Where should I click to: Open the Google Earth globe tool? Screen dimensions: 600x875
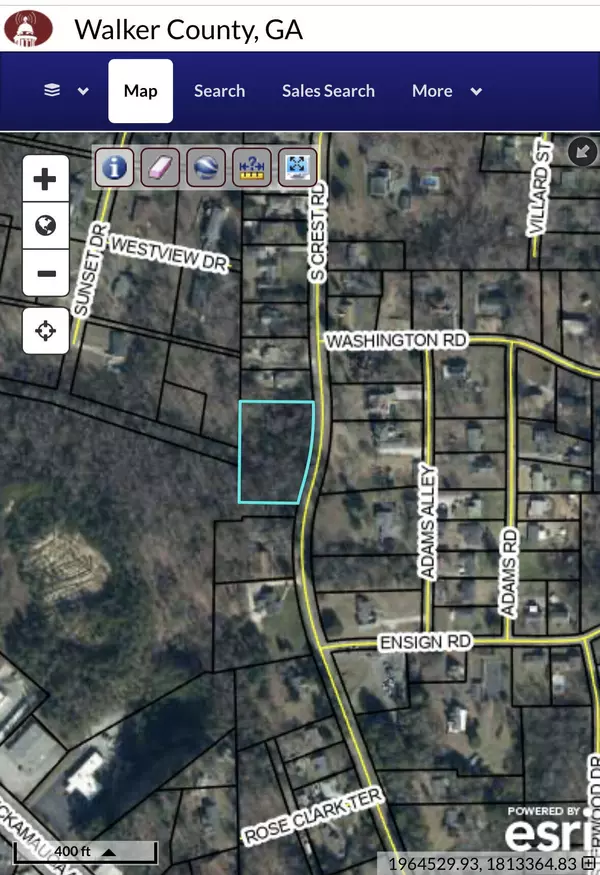206,166
